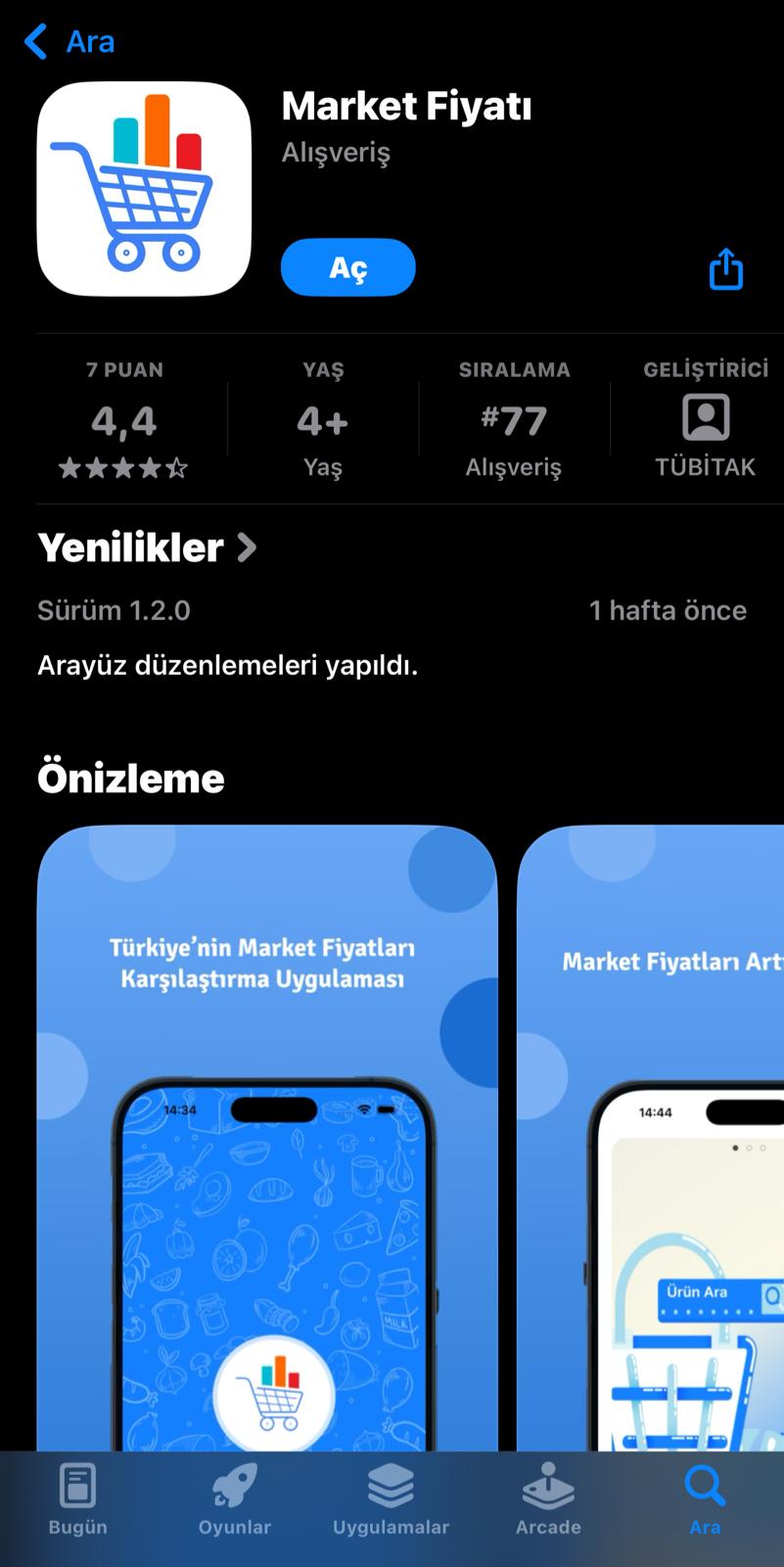Switch to the Bugün tab
This screenshot has width=784, height=1567.
[78, 1498]
